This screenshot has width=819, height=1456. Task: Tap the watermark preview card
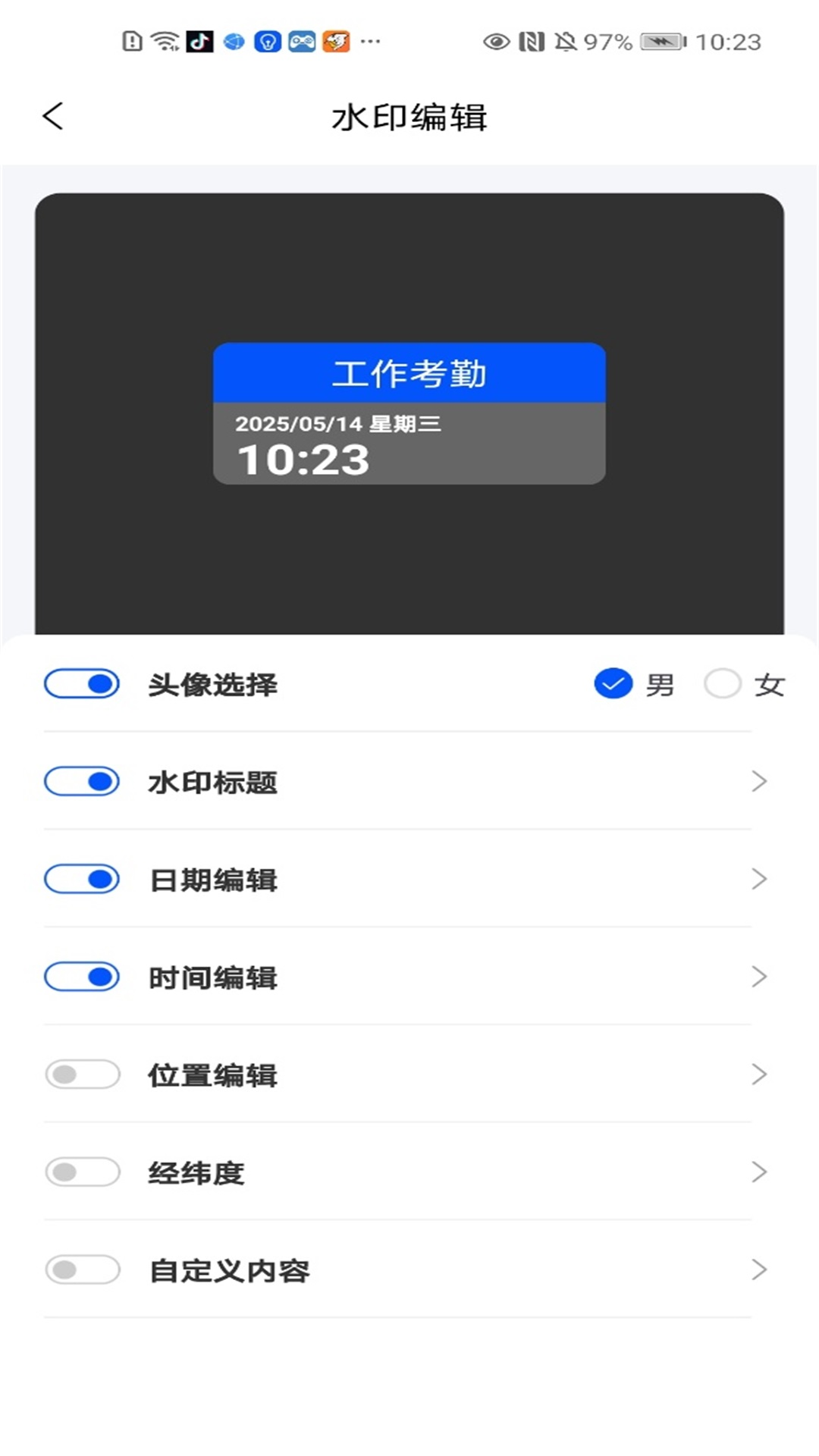[x=409, y=413]
